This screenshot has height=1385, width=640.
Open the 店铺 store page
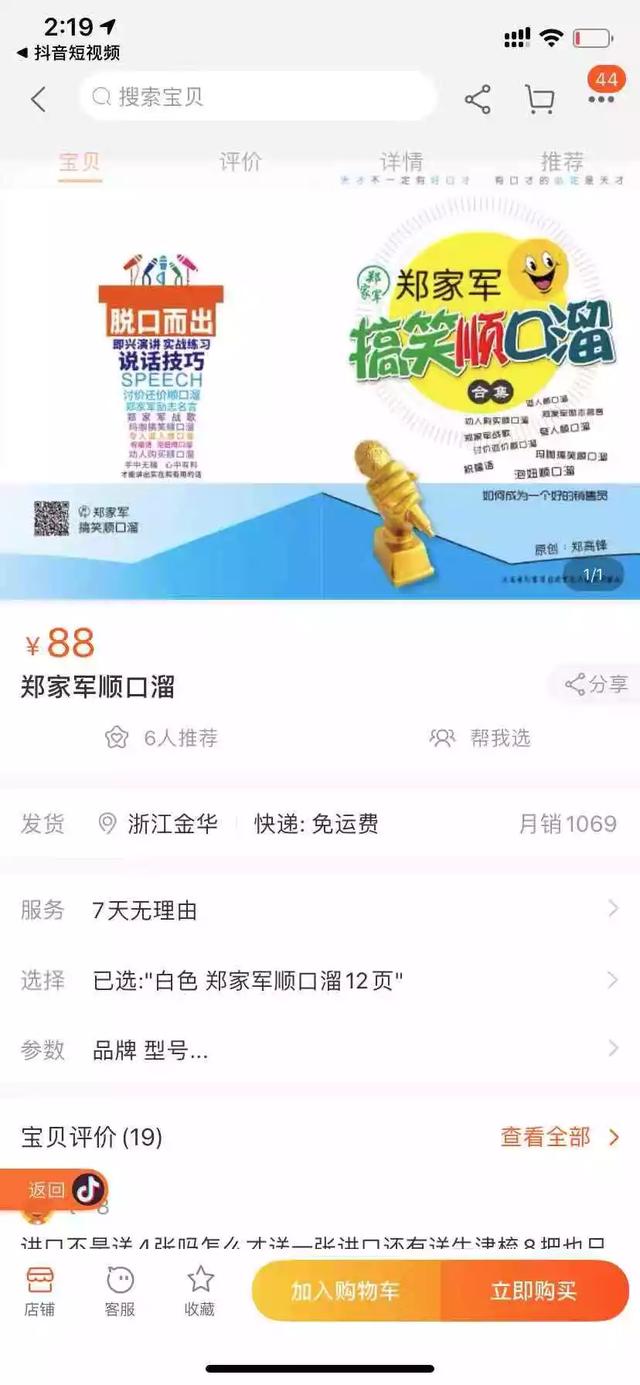tap(39, 1290)
